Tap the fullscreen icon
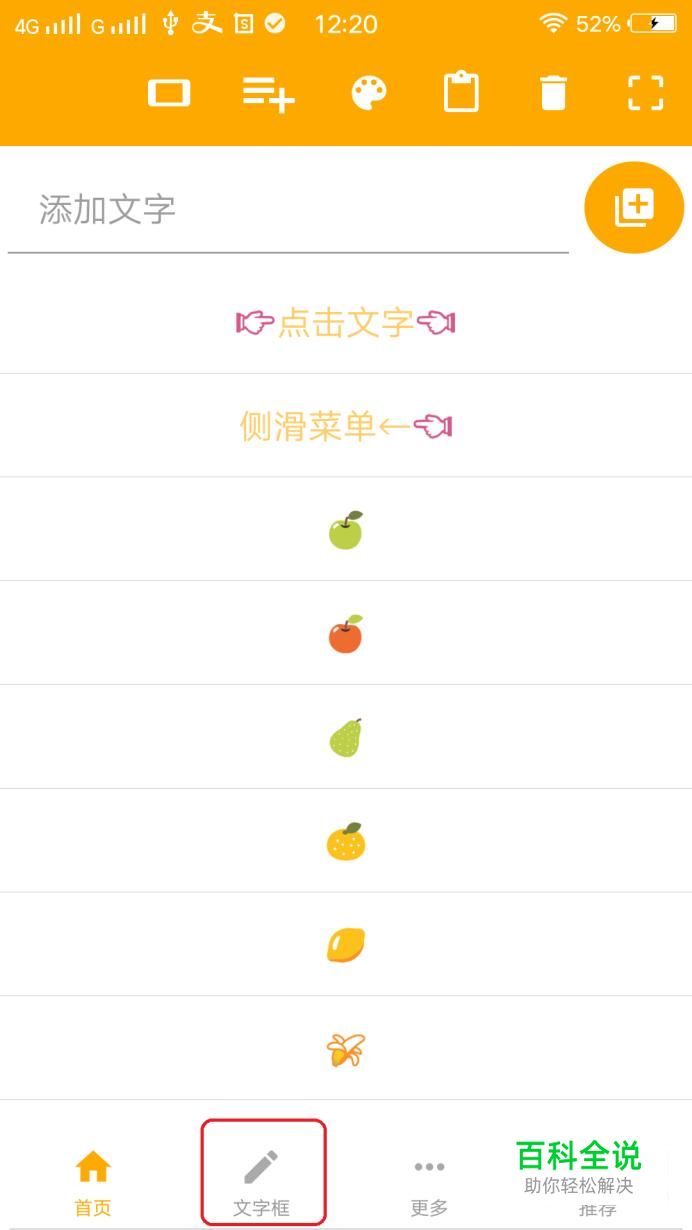 coord(645,93)
